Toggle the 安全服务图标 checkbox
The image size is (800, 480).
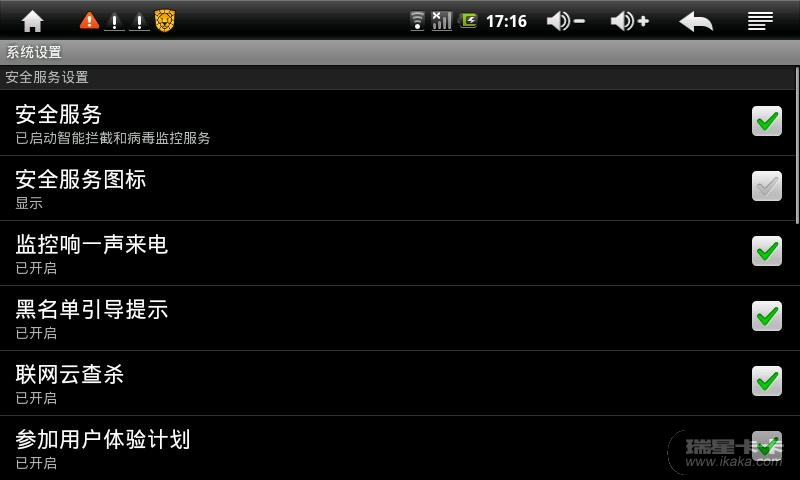click(767, 186)
